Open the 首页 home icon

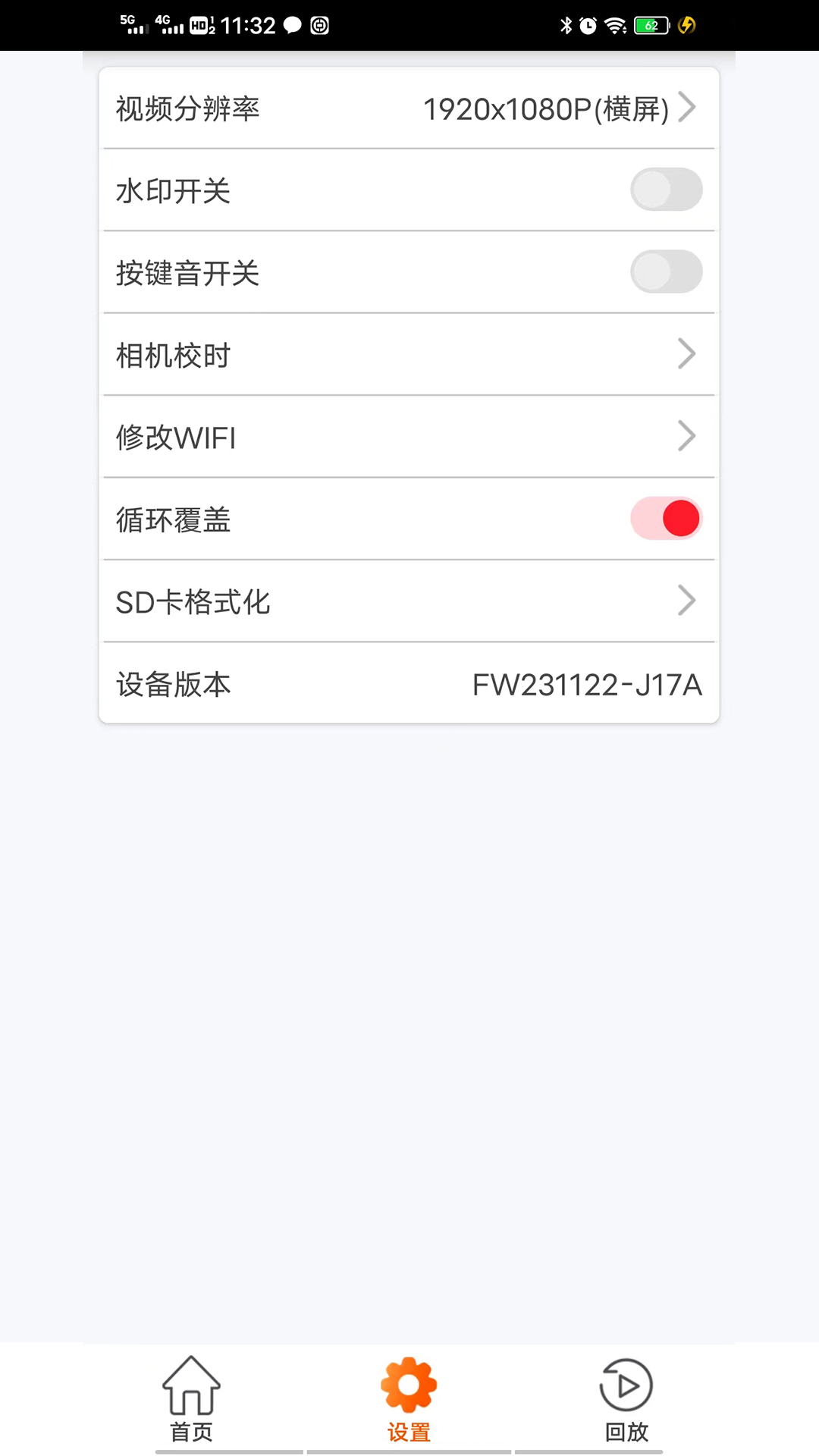(x=190, y=1385)
